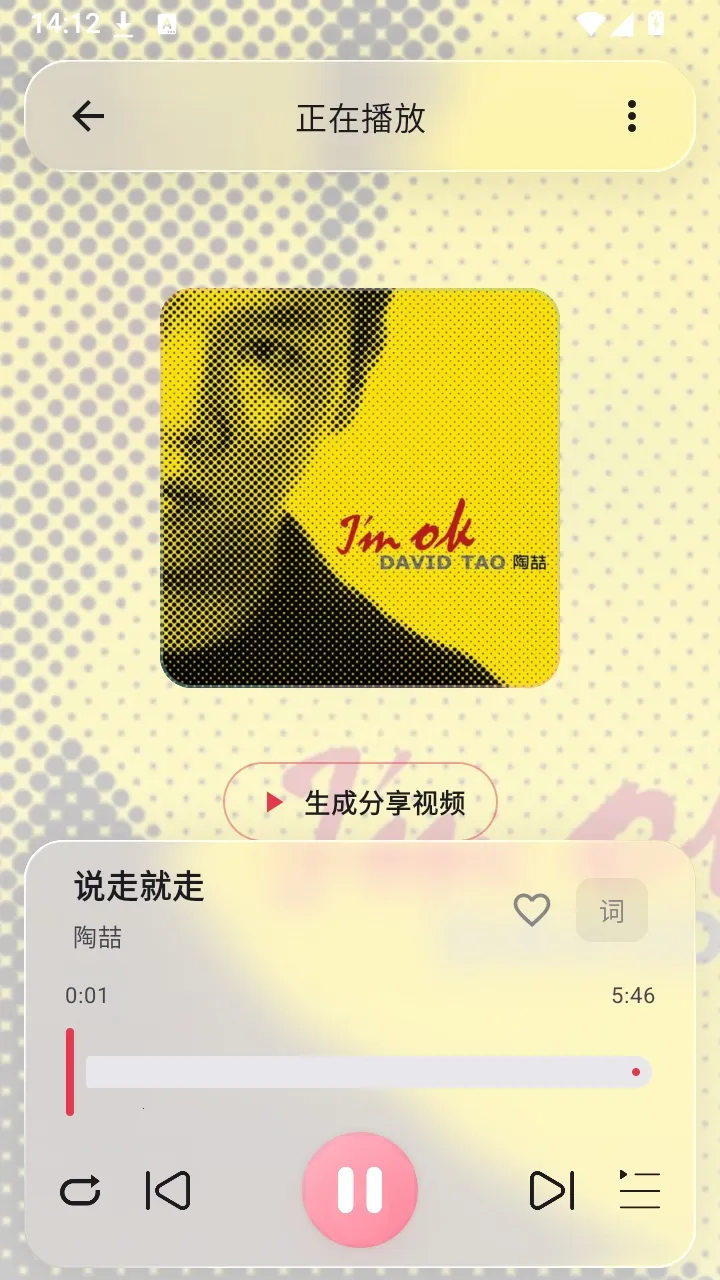Tap 生成分享视频 button
This screenshot has width=720, height=1280.
coord(360,802)
